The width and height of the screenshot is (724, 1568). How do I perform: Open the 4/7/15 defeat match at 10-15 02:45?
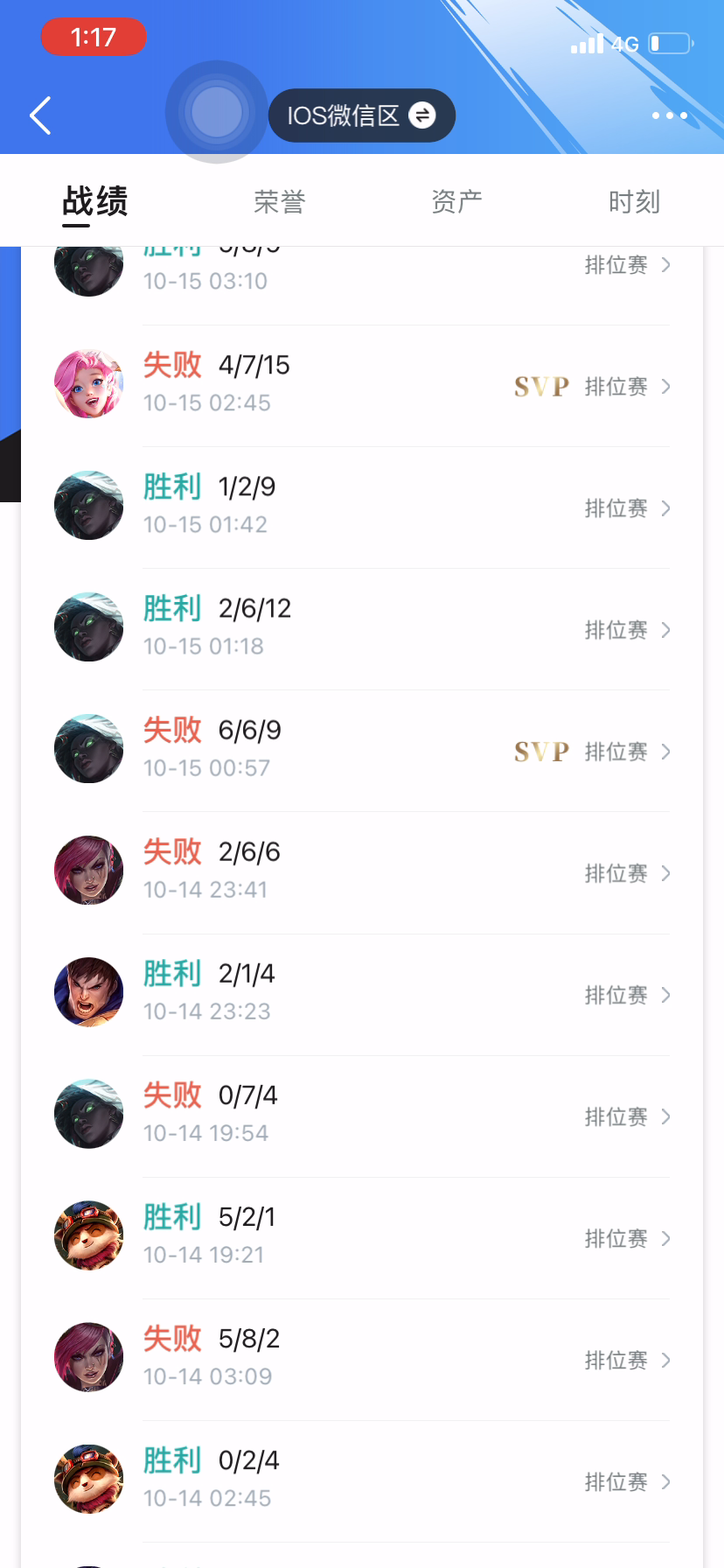(362, 386)
